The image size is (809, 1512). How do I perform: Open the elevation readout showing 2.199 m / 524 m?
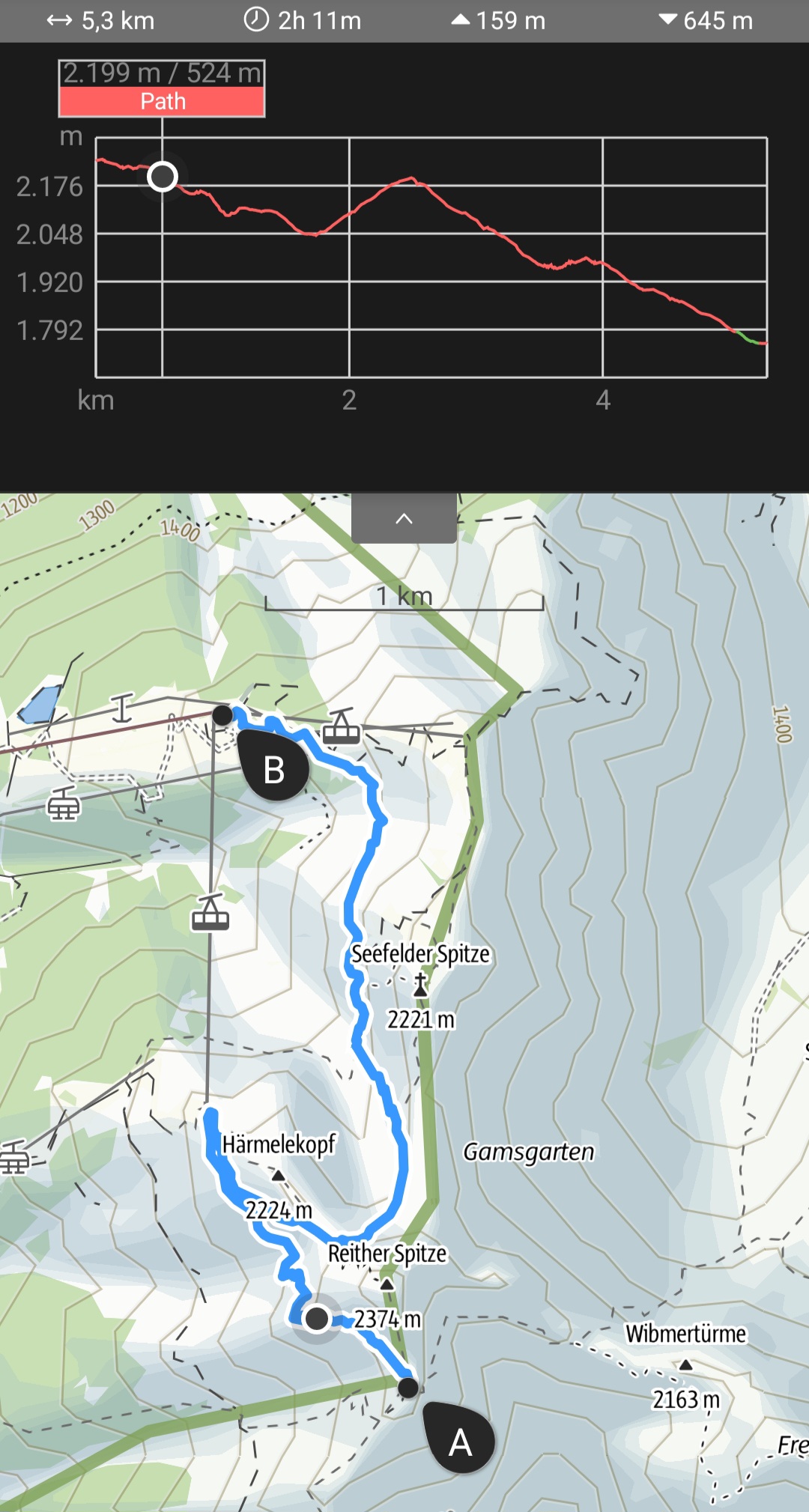[x=162, y=73]
